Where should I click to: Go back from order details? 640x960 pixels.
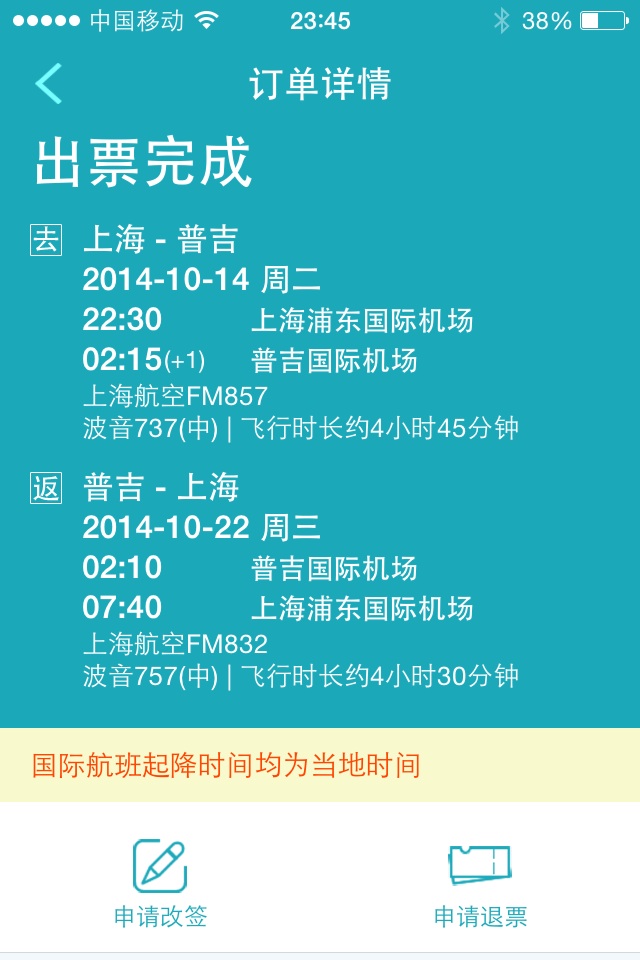pyautogui.click(x=48, y=84)
